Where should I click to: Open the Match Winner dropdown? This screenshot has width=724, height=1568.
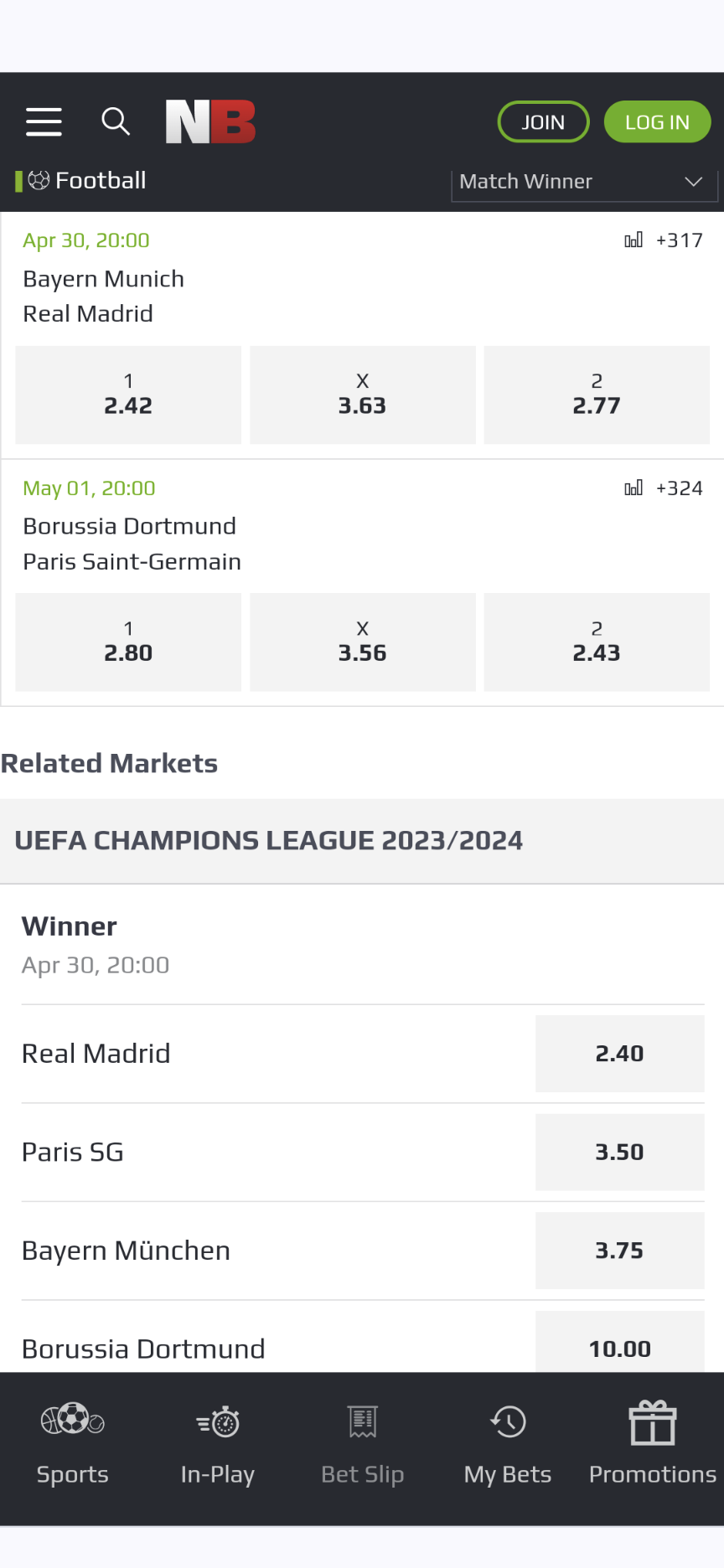pos(584,182)
